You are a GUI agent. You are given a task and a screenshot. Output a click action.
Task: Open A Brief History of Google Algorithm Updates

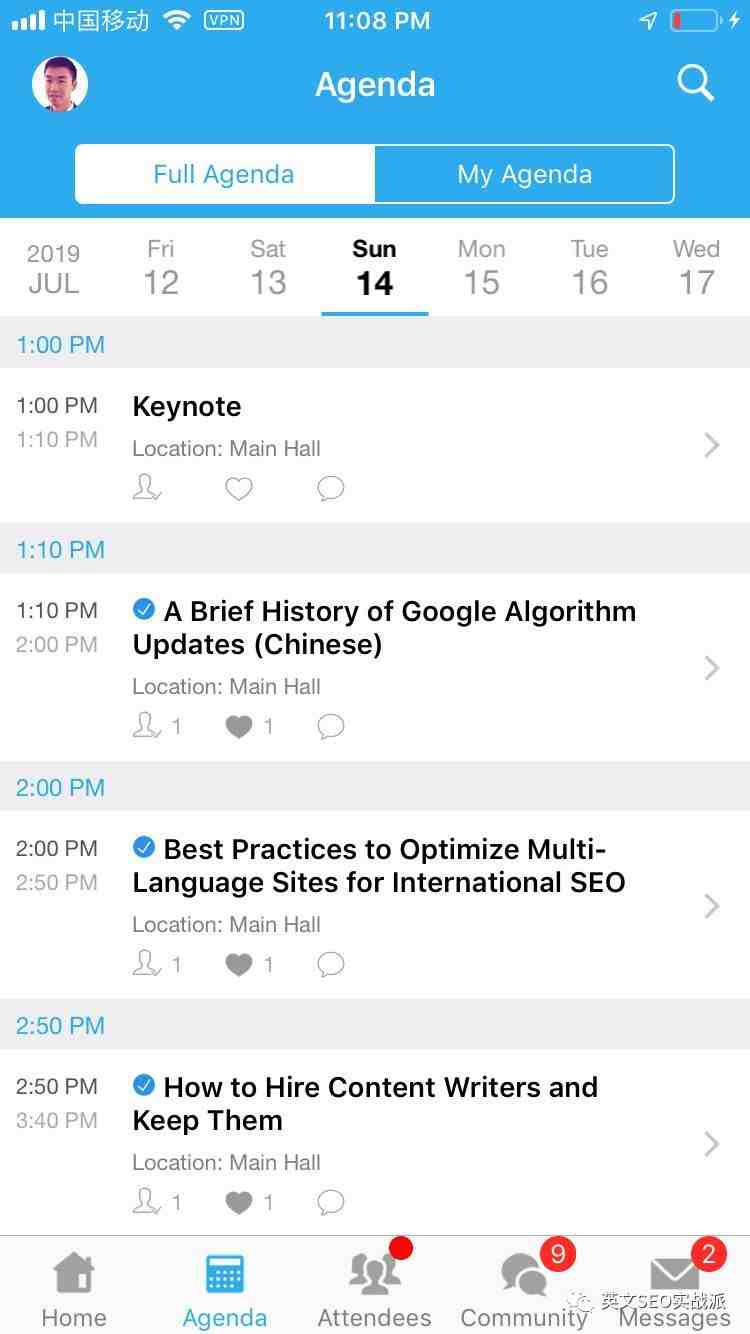[x=375, y=667]
